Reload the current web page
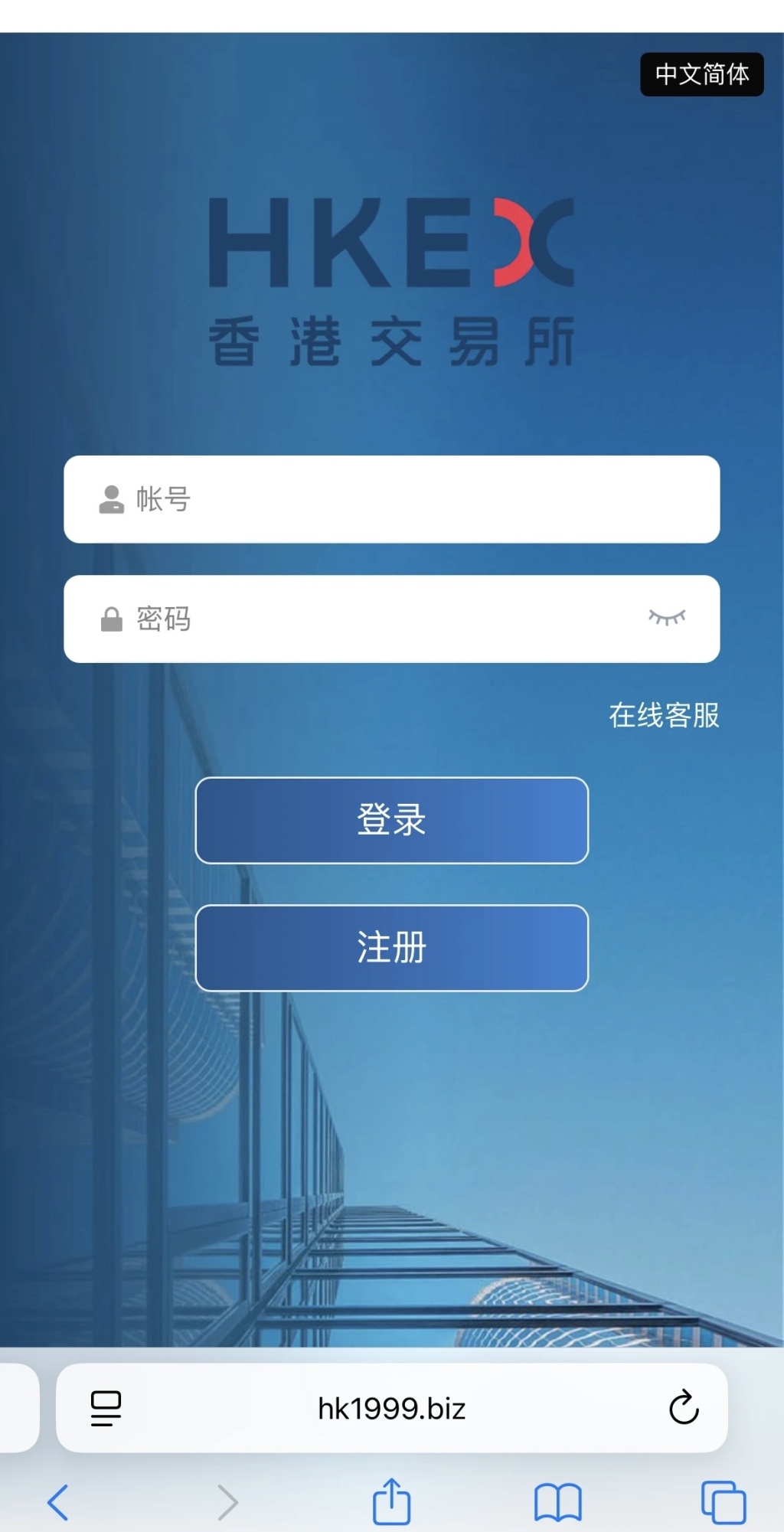This screenshot has width=784, height=1532. [x=684, y=1407]
